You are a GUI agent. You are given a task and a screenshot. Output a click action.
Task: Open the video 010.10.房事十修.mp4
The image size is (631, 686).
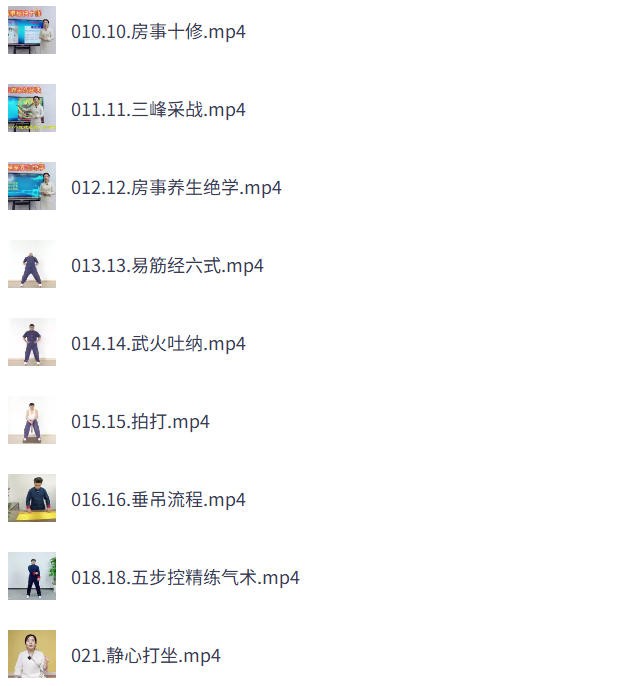[158, 31]
